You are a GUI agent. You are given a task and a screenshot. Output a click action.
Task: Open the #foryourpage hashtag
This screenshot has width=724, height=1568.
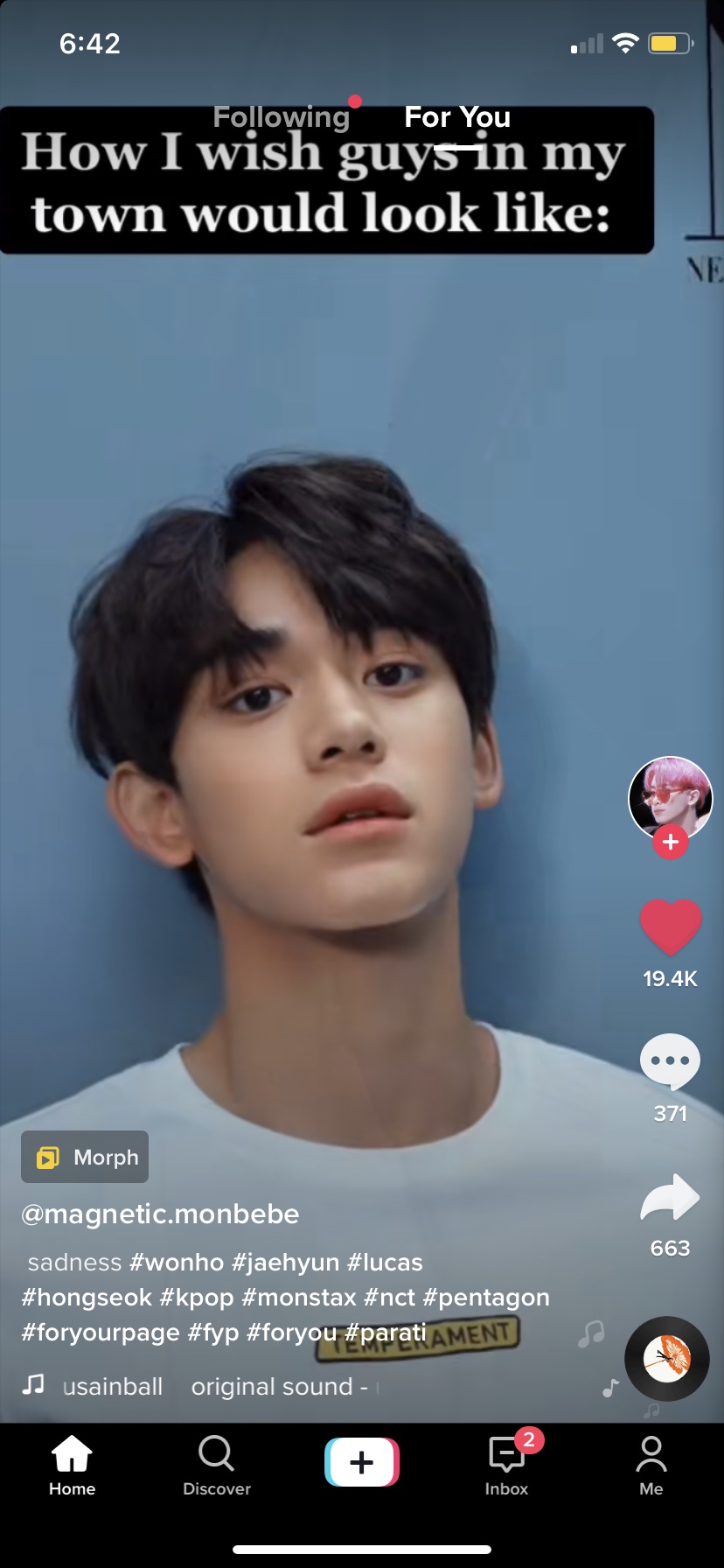tap(101, 1332)
